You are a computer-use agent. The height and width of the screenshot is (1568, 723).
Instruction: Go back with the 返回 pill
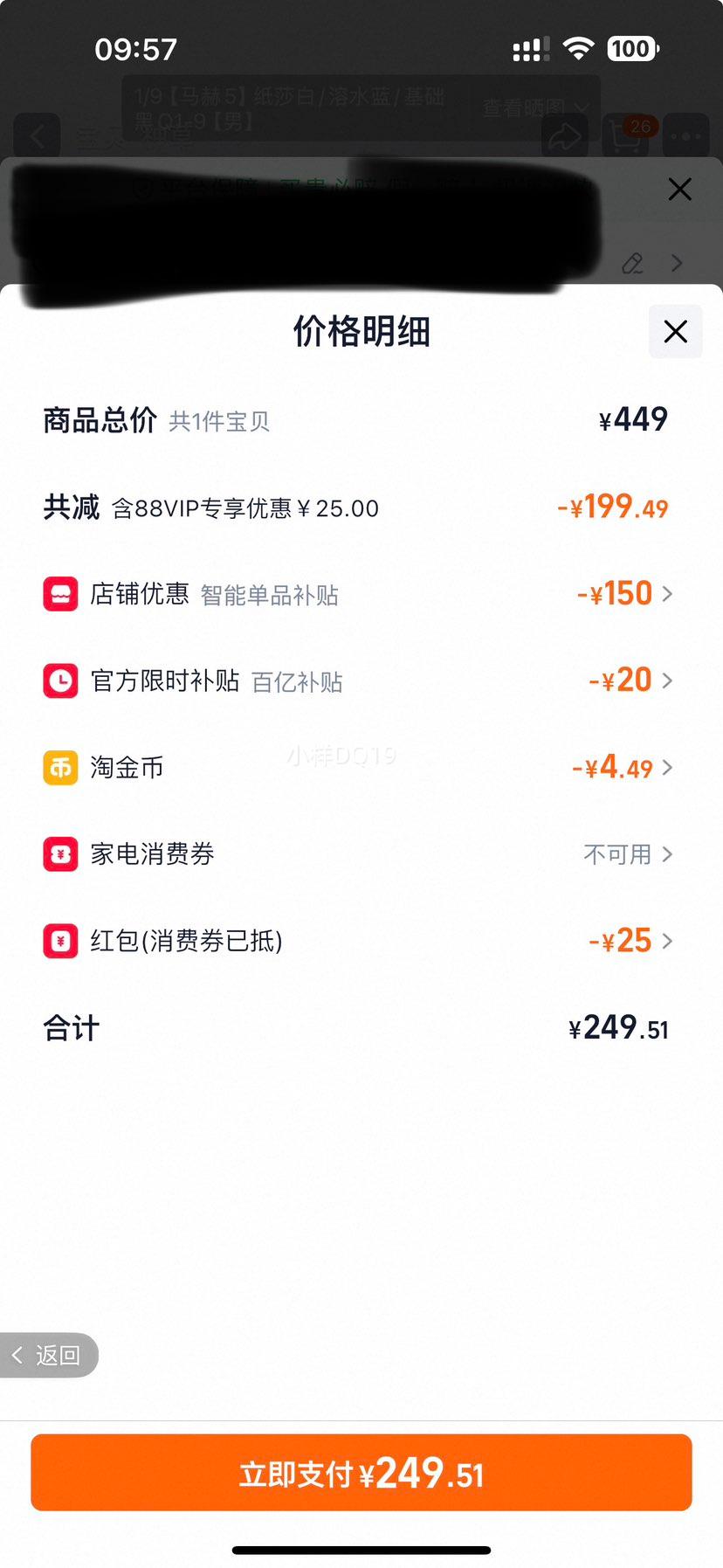coord(48,1355)
